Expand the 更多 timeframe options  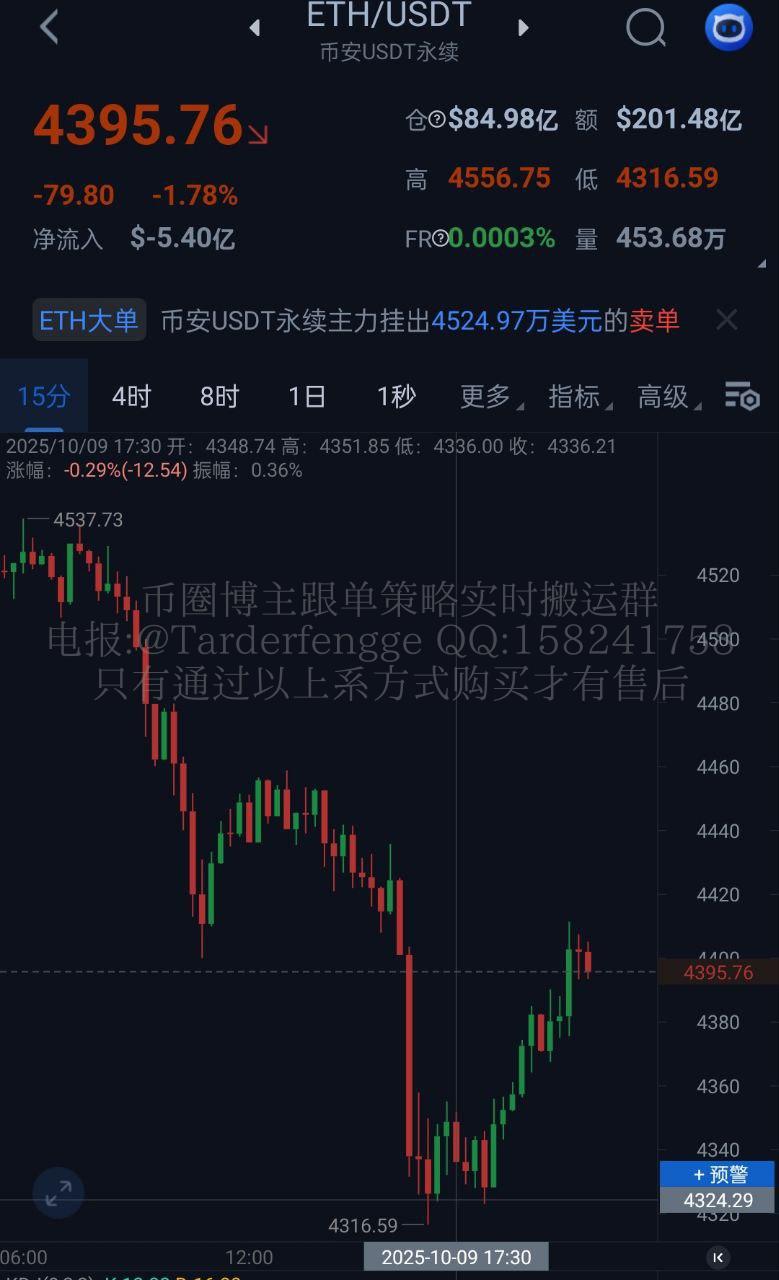click(x=489, y=397)
